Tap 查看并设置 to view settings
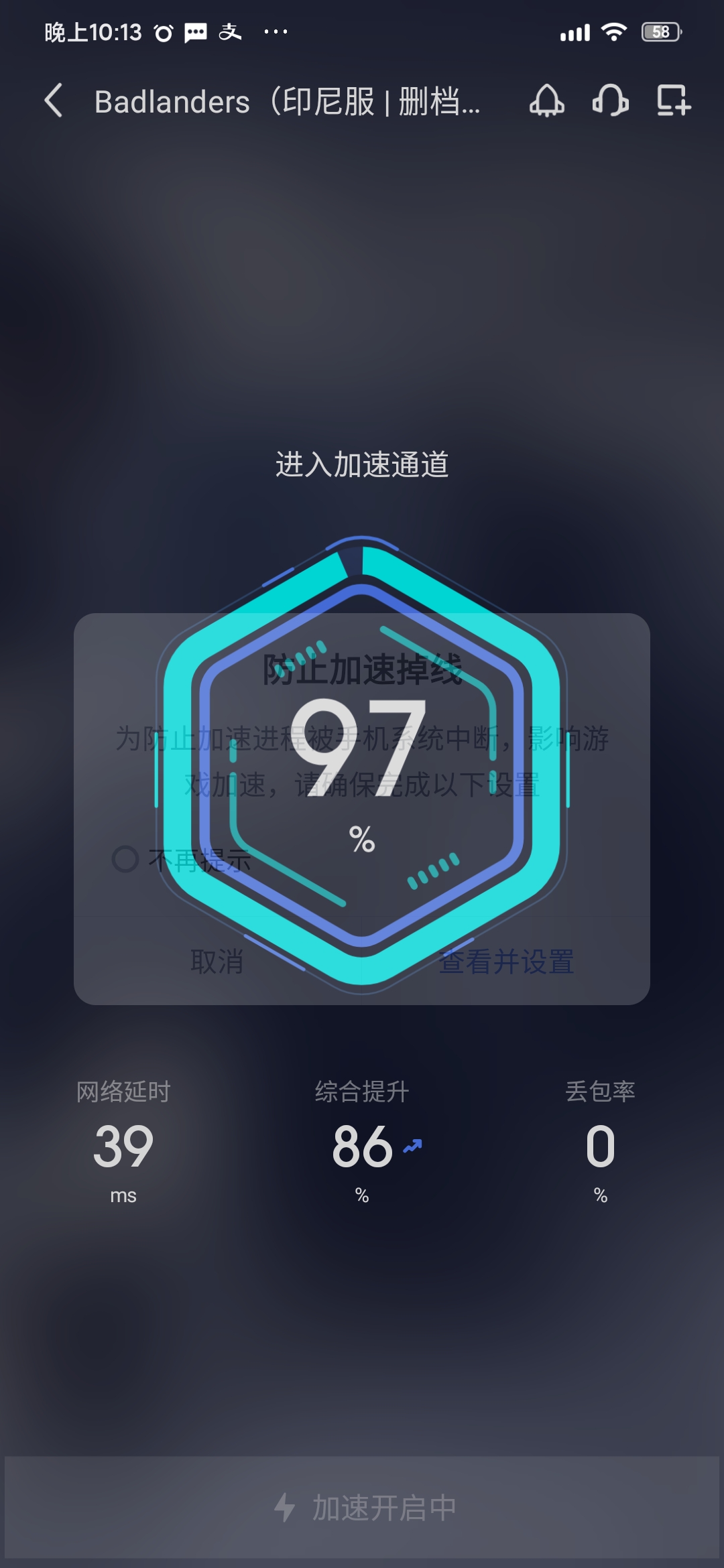The image size is (724, 1568). [x=506, y=962]
